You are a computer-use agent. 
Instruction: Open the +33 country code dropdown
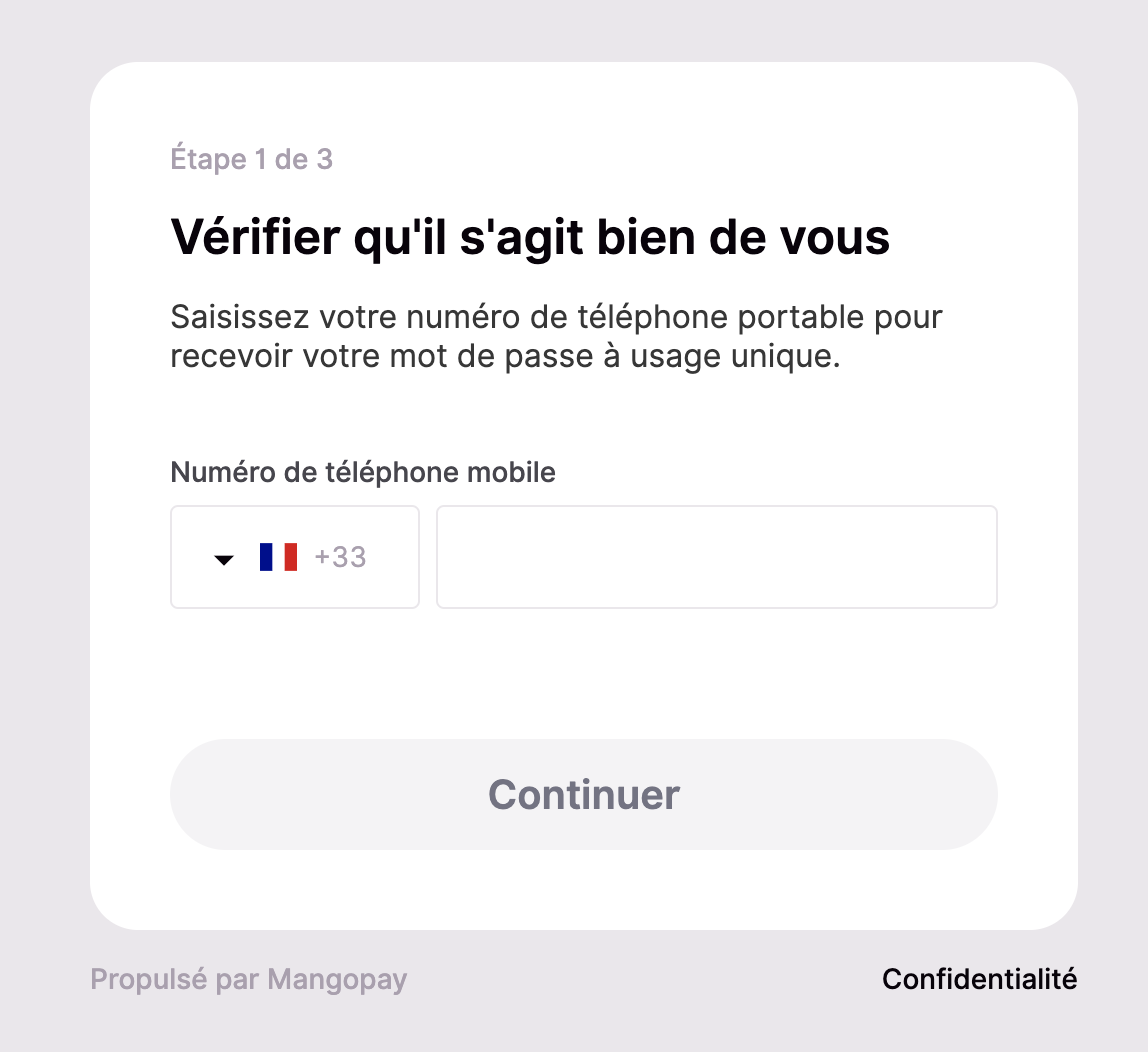click(294, 557)
